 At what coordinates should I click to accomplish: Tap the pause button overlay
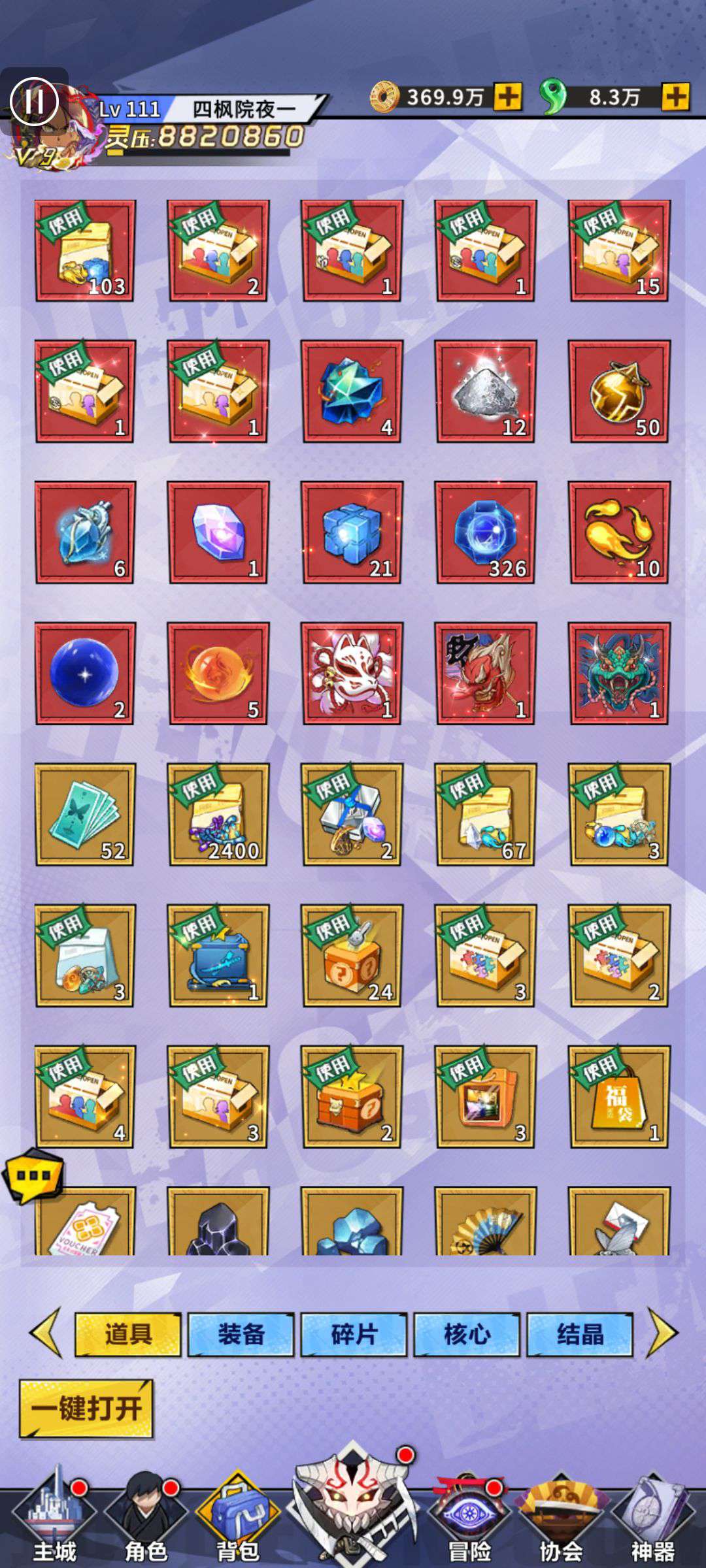click(34, 101)
